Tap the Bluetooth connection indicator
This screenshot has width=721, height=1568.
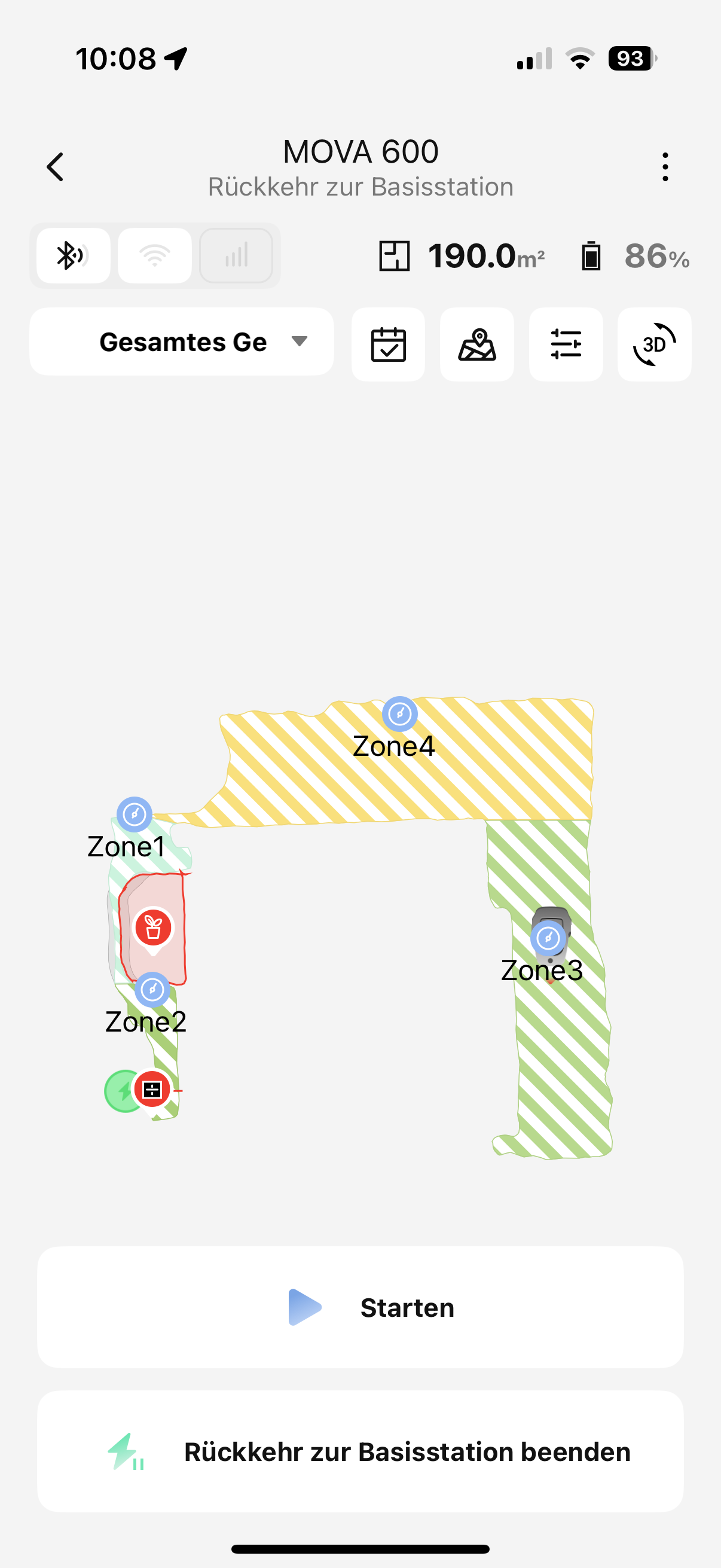click(x=73, y=256)
